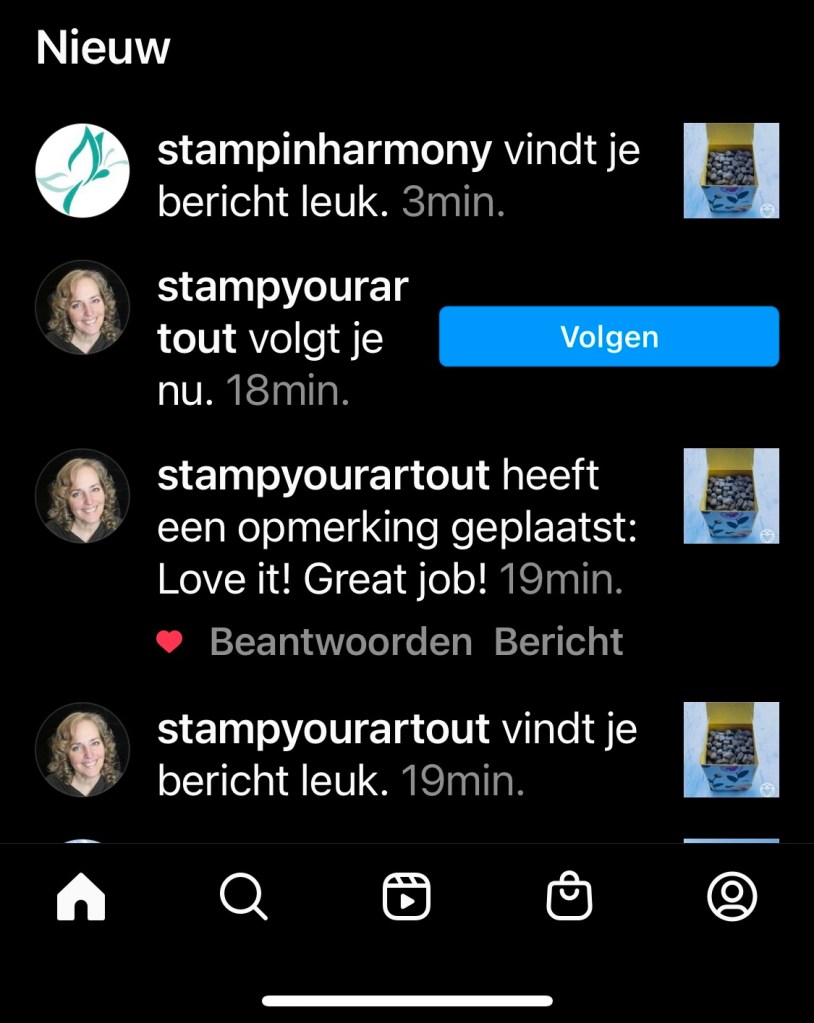Follow back stampyourartout with Volgen button
Image resolution: width=814 pixels, height=1023 pixels.
click(608, 336)
